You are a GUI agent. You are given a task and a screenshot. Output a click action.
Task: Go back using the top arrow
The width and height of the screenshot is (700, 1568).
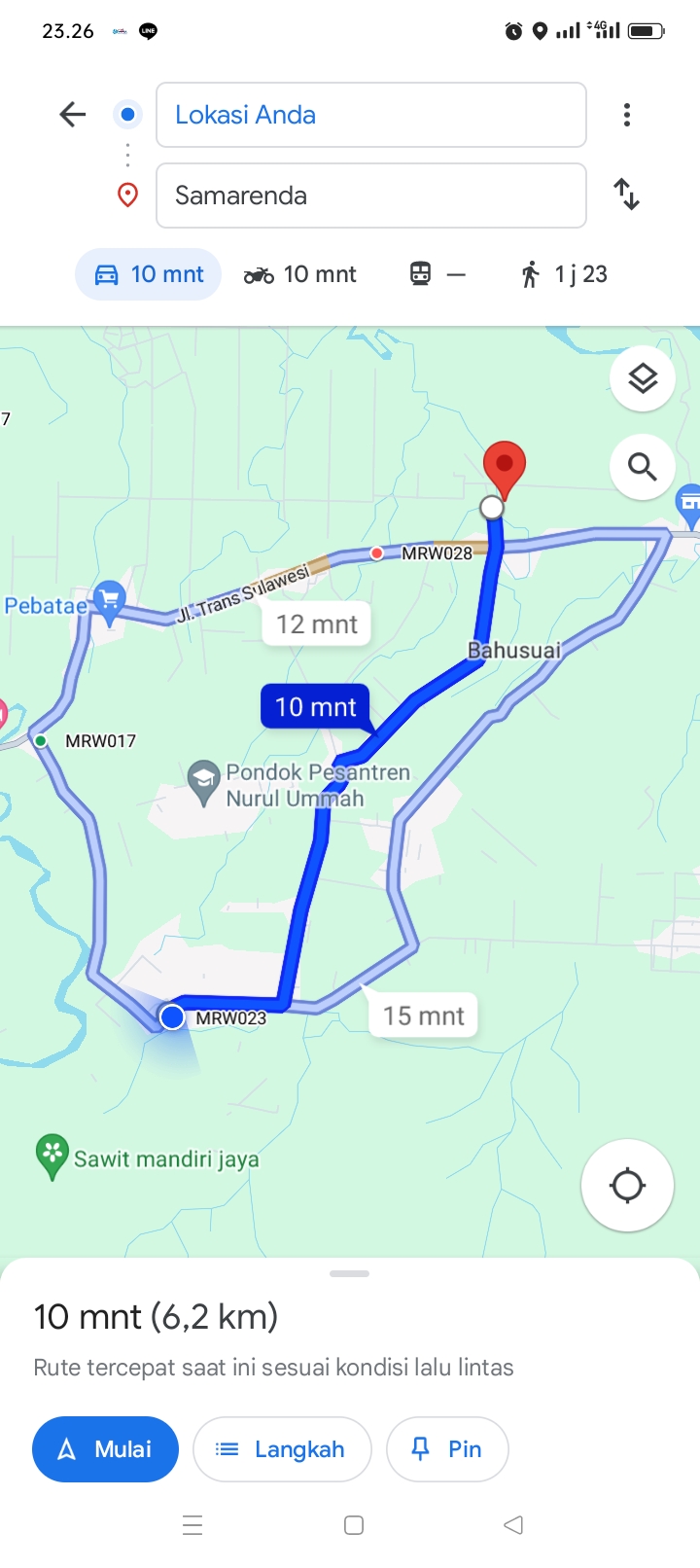pos(73,115)
